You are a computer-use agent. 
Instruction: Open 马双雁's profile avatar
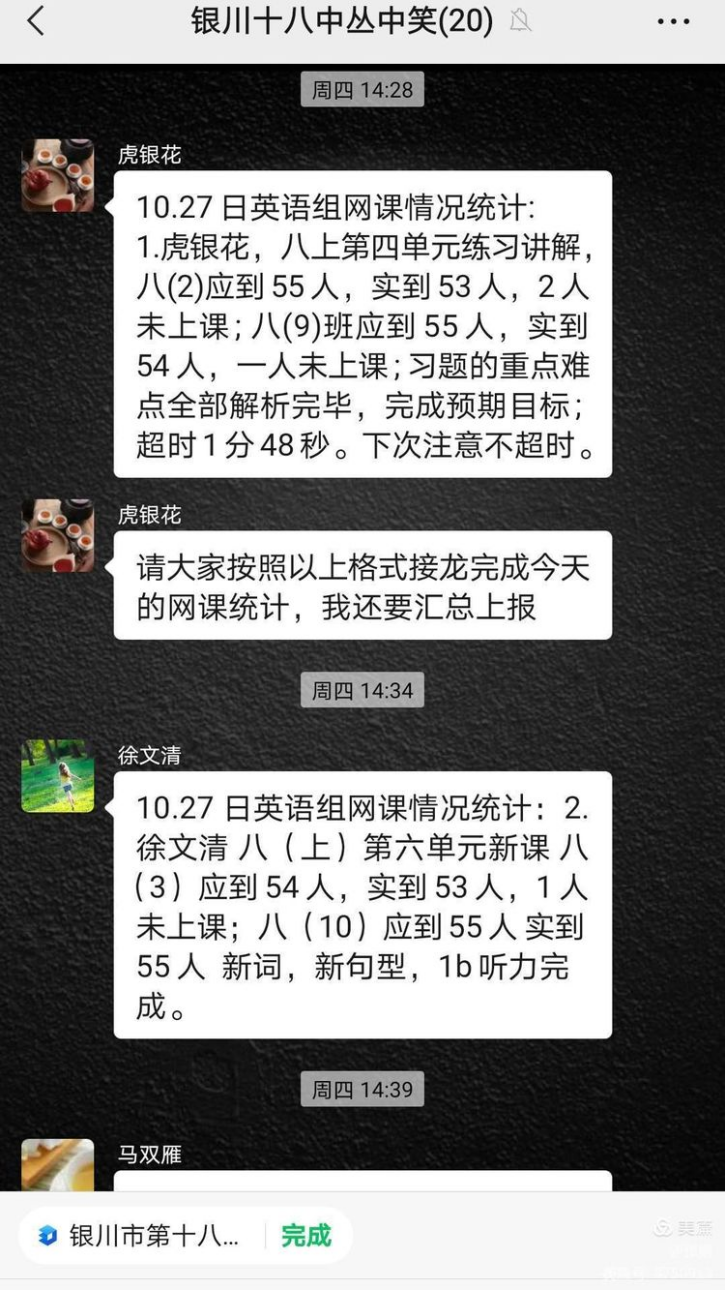58,1165
